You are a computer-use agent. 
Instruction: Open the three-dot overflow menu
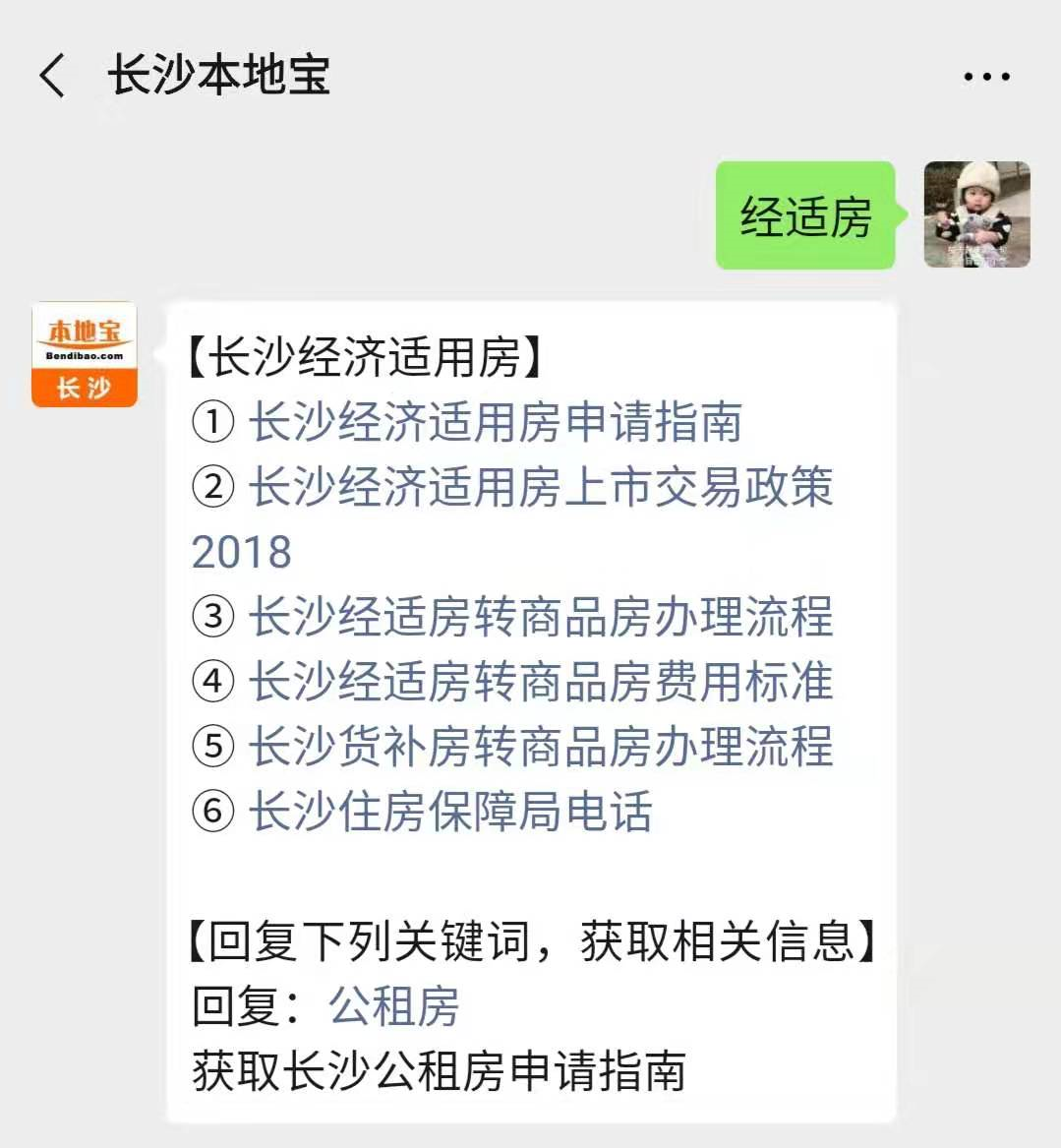point(986,77)
